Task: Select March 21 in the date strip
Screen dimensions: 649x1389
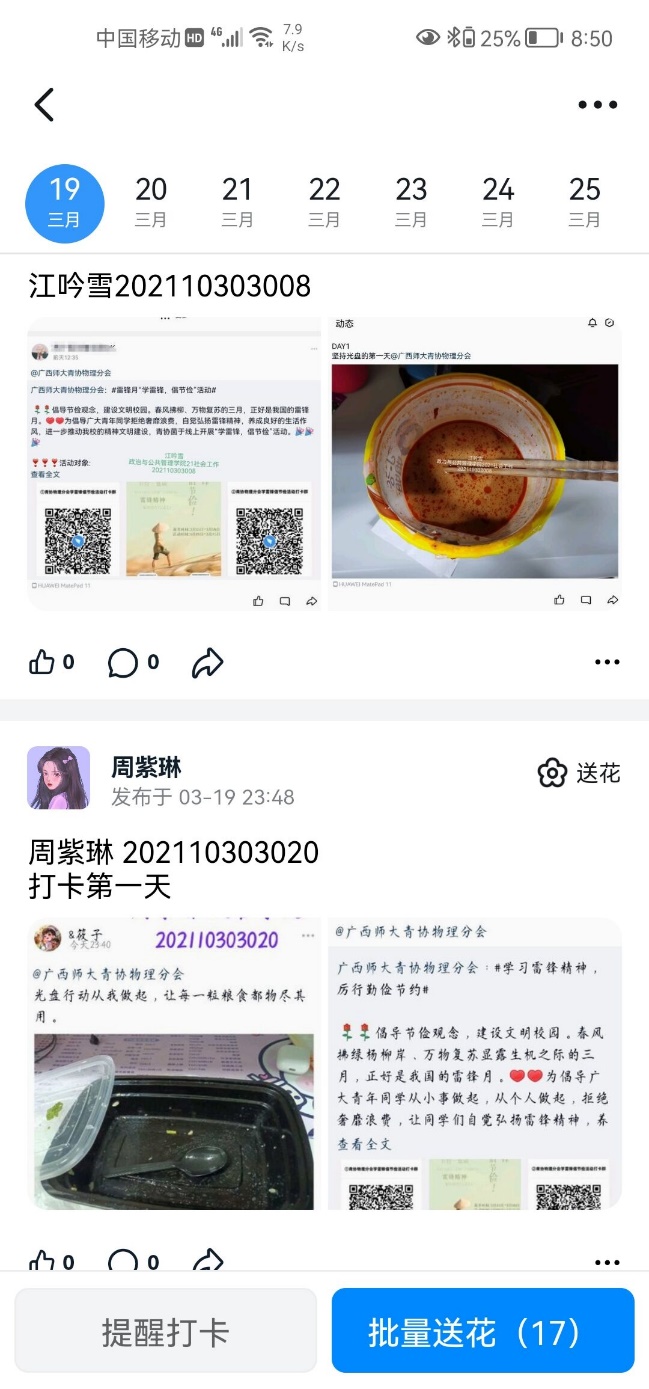Action: click(237, 202)
